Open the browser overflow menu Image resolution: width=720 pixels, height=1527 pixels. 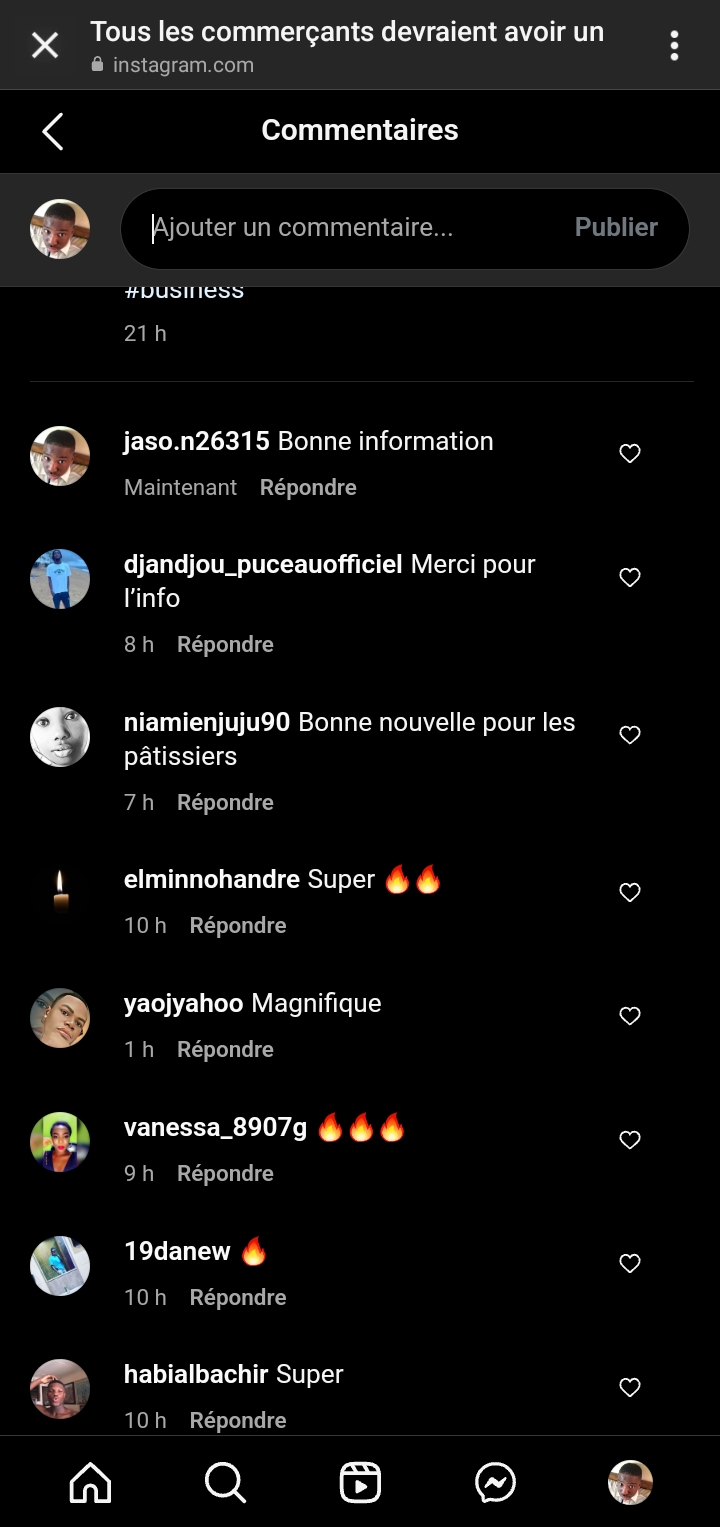[x=675, y=45]
